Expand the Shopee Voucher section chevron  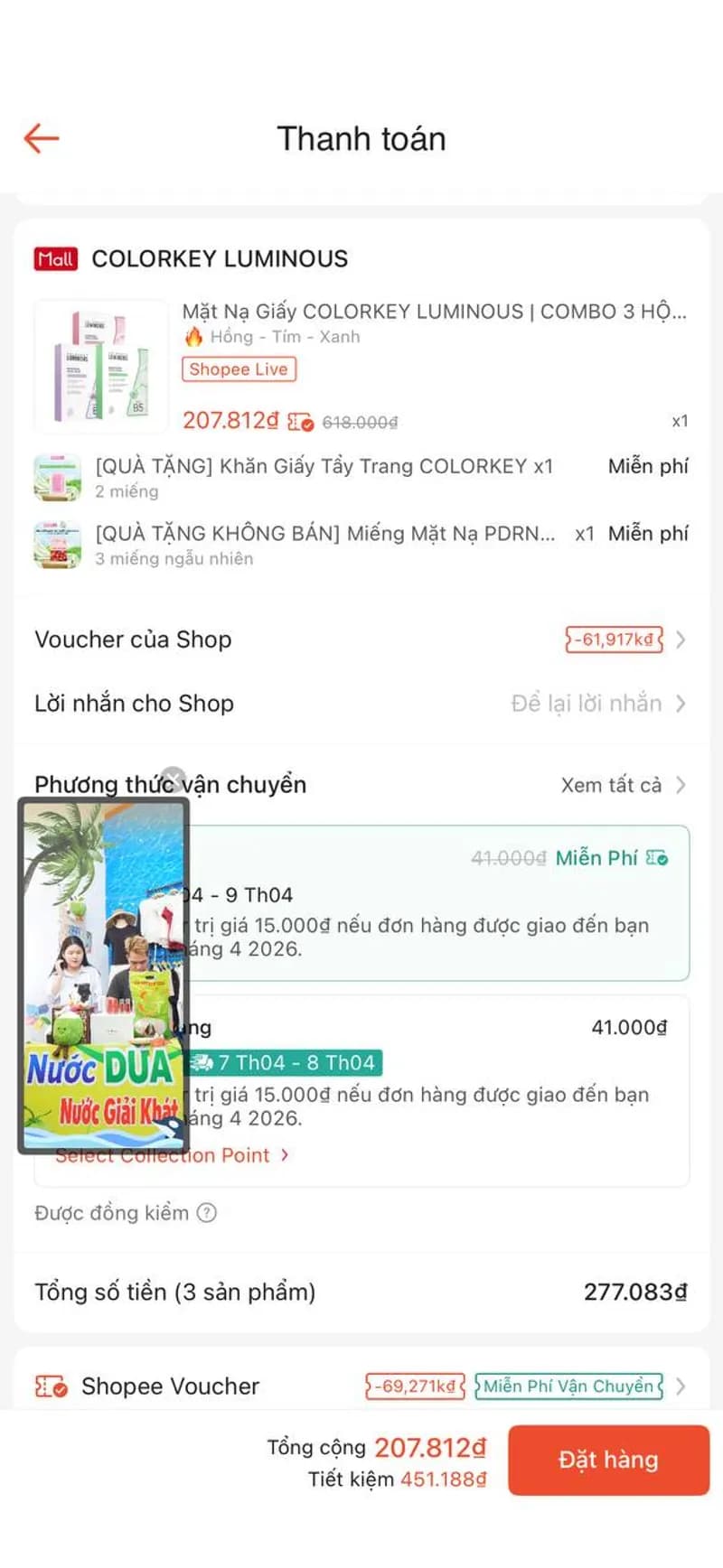coord(683,1386)
